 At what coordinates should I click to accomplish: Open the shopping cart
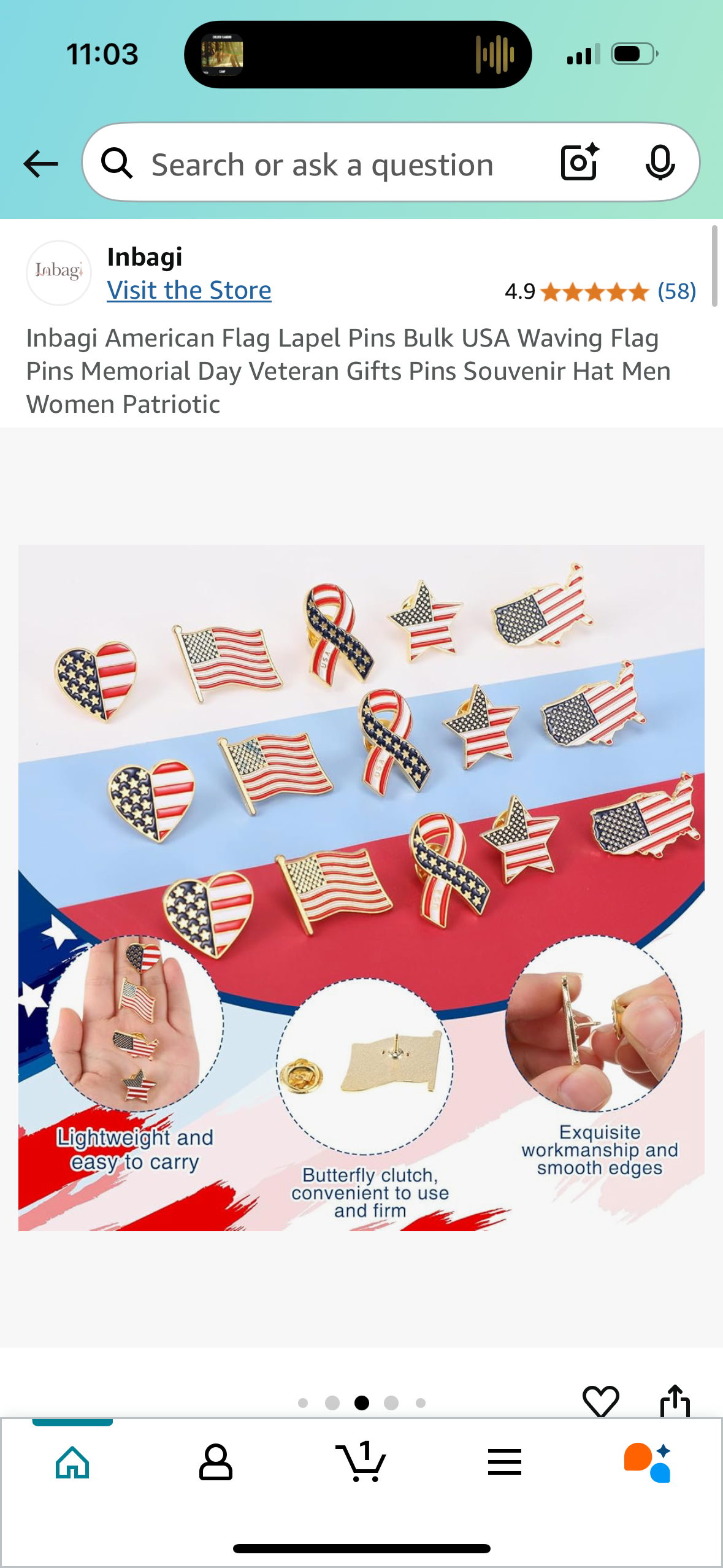click(361, 1462)
